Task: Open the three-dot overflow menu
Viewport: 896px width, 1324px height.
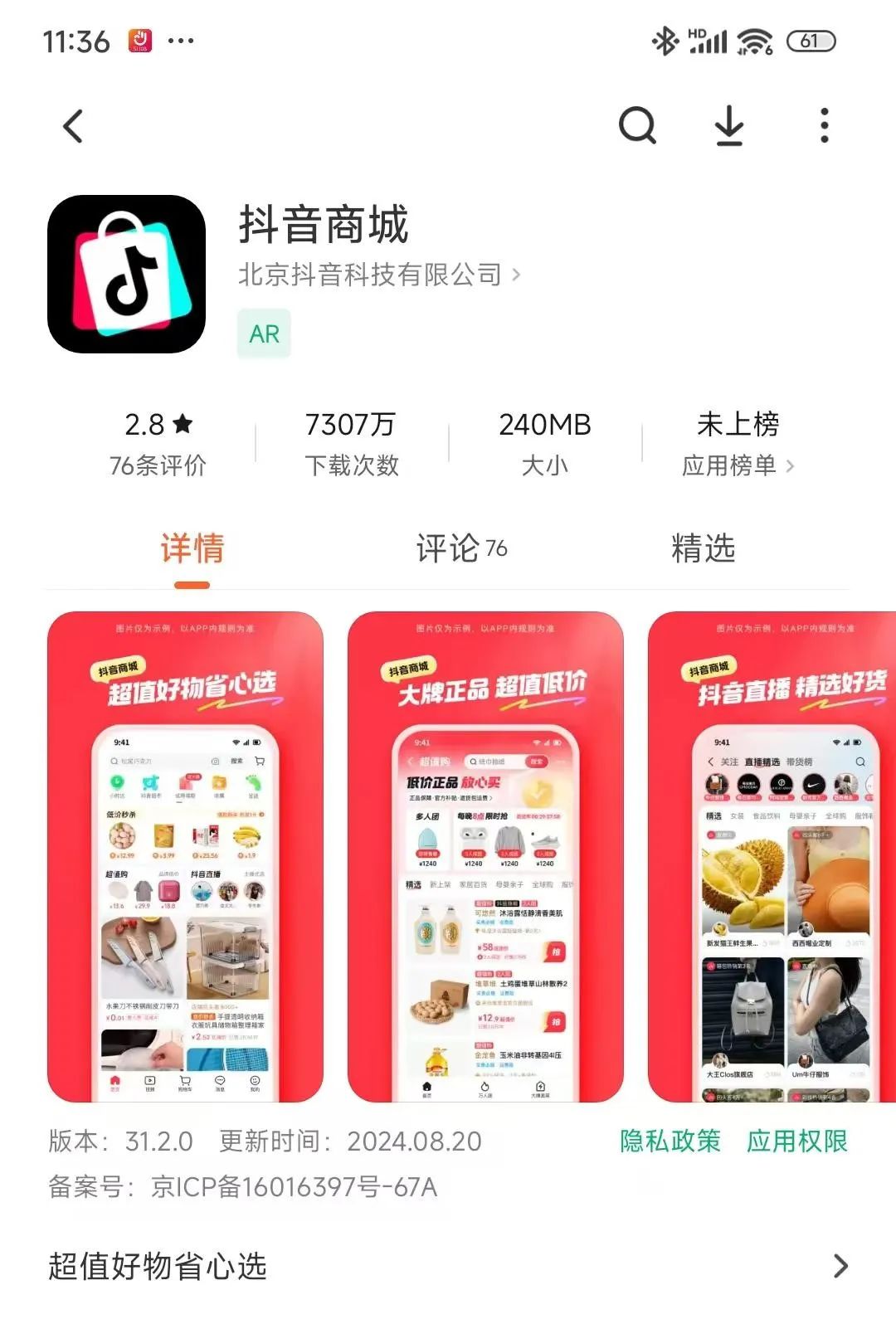Action: [824, 126]
